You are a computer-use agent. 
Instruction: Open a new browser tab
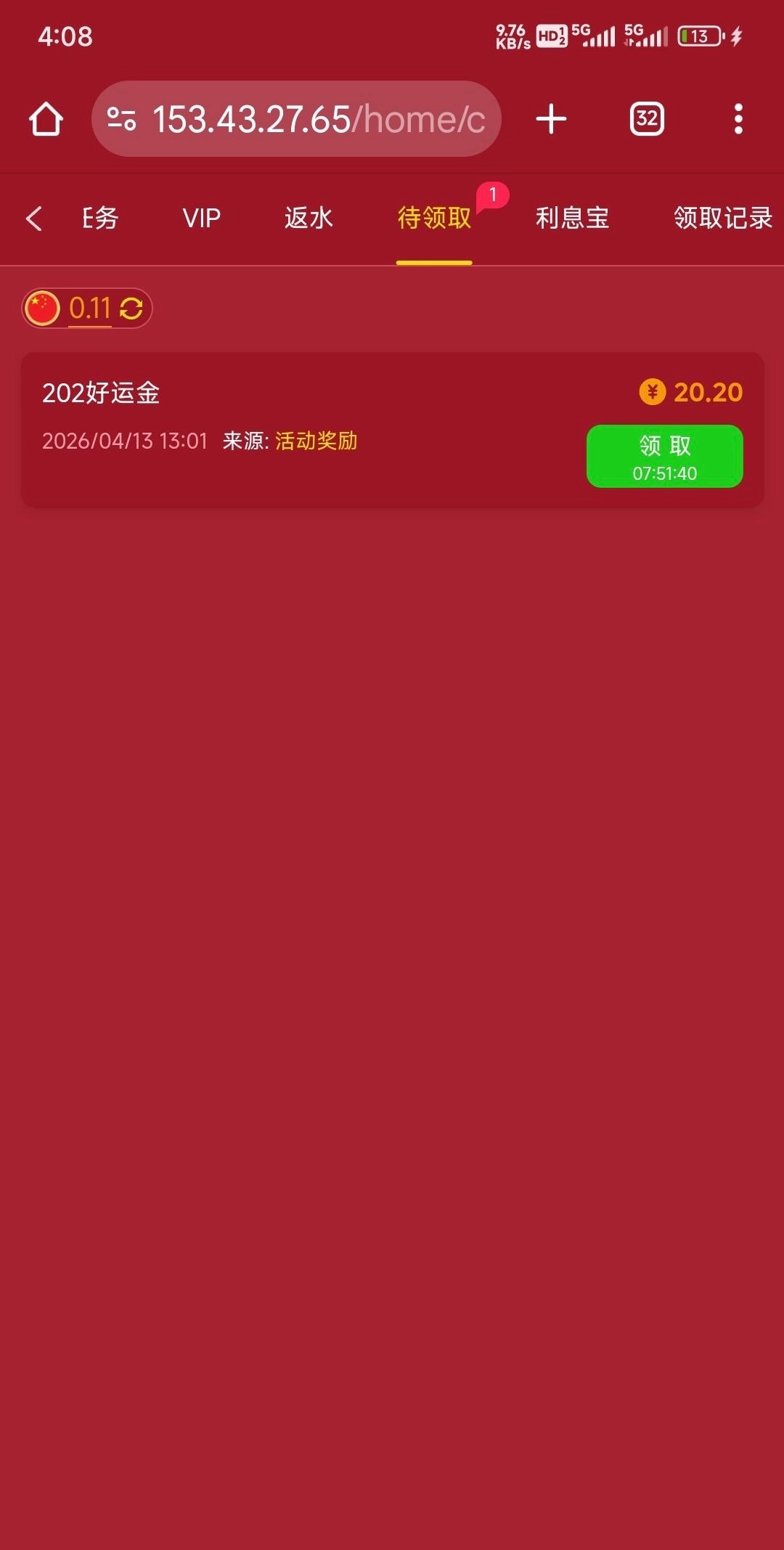(x=551, y=119)
